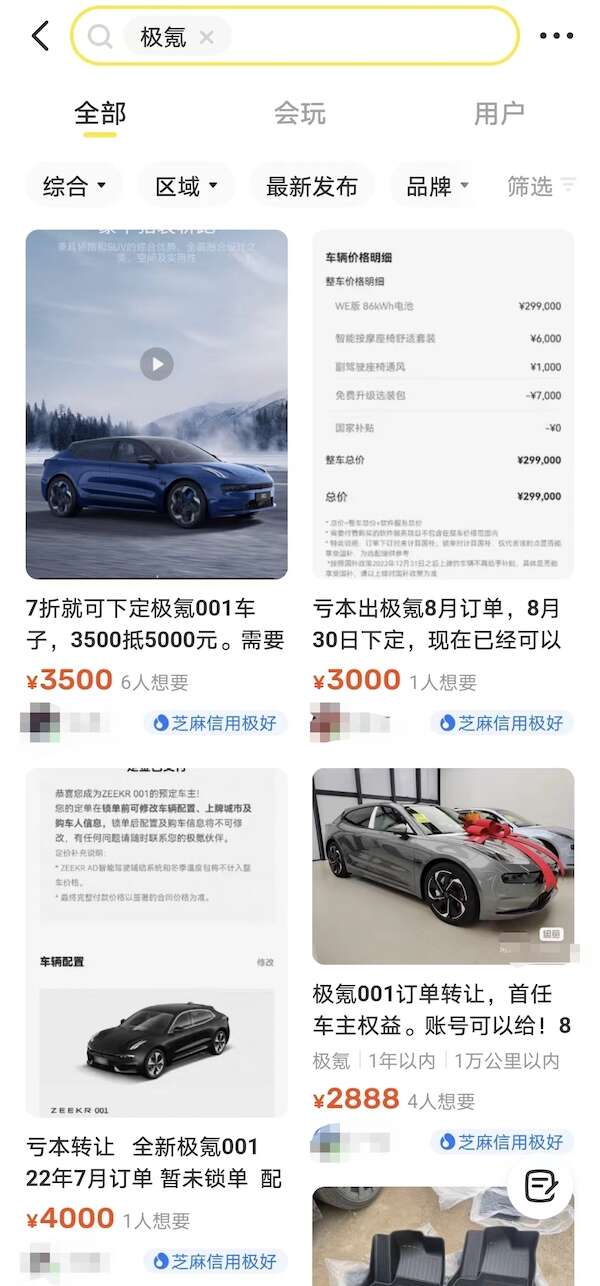The width and height of the screenshot is (600, 1286).
Task: Open the 筛选 filter panel
Action: tap(540, 186)
